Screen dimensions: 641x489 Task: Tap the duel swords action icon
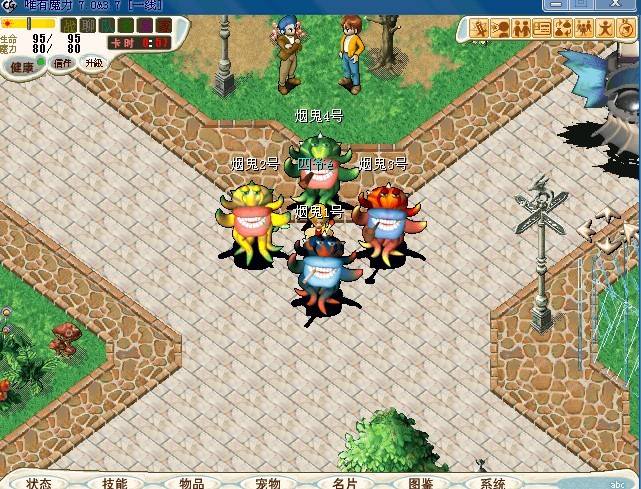click(x=479, y=28)
